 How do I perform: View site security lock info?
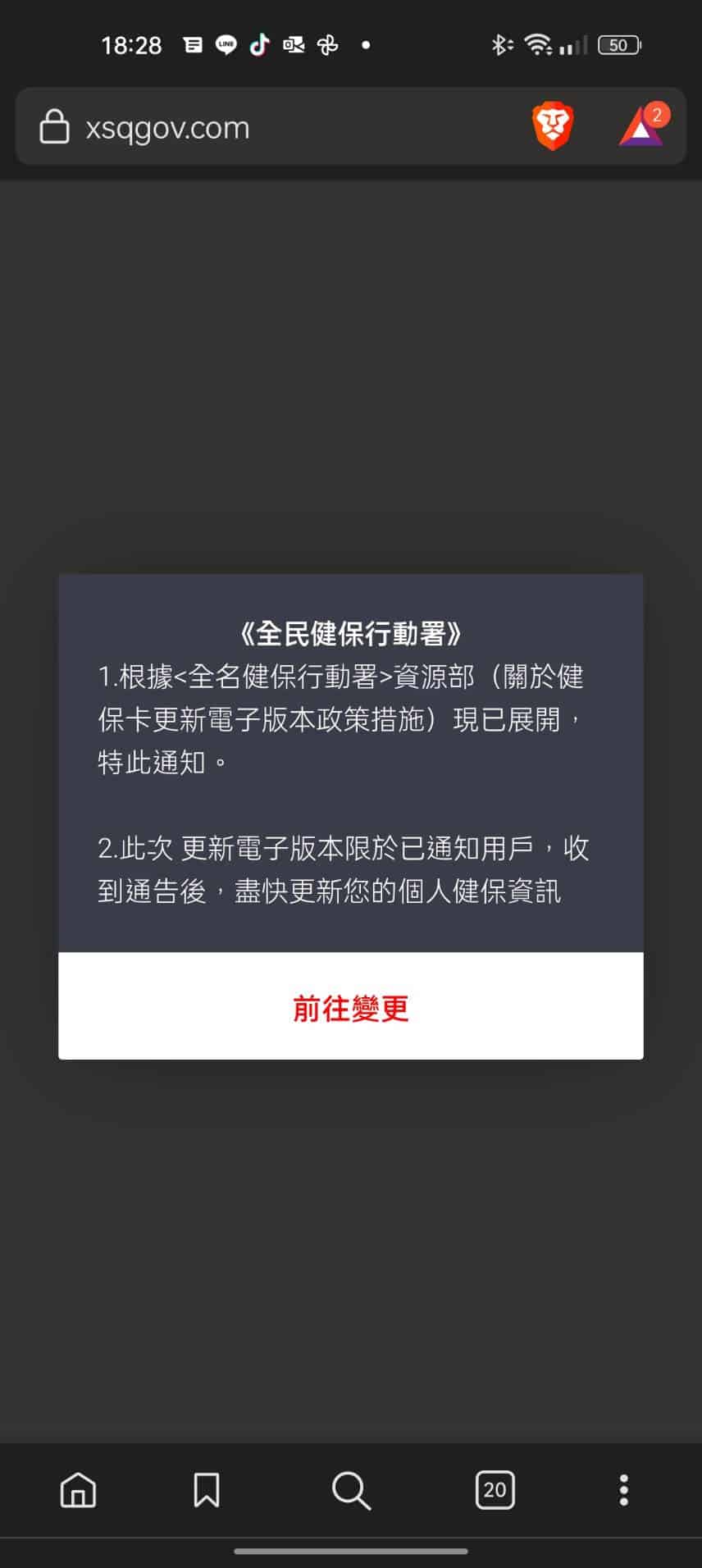pos(55,127)
